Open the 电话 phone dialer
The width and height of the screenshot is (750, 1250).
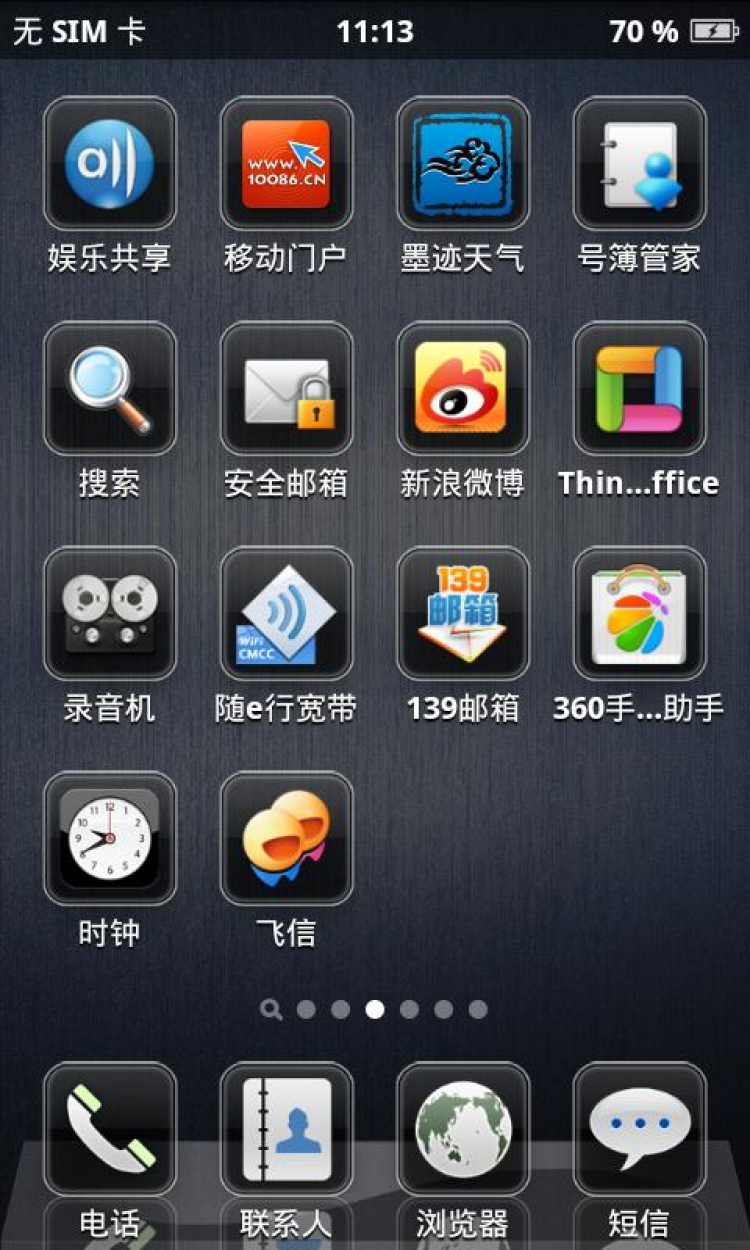point(110,1129)
